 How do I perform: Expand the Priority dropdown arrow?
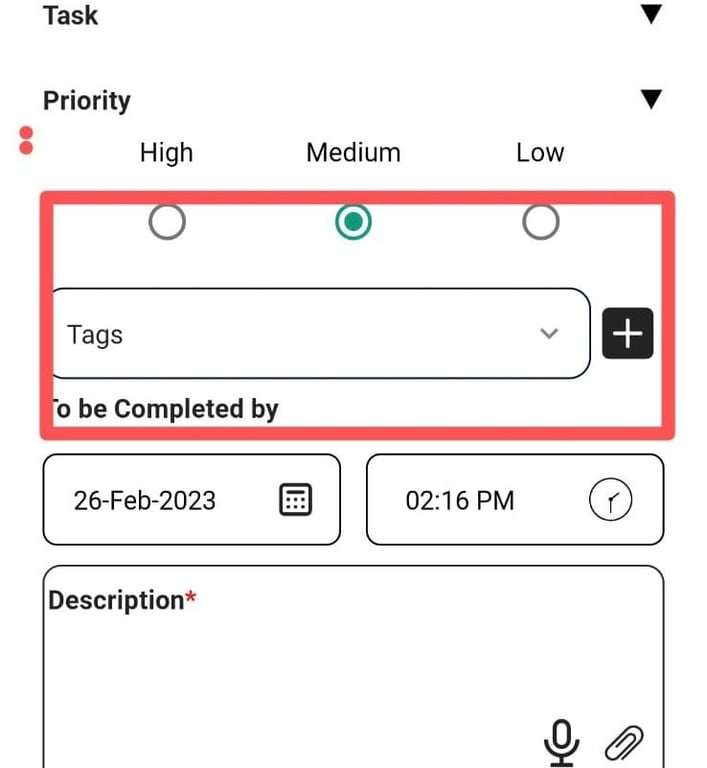pos(651,100)
